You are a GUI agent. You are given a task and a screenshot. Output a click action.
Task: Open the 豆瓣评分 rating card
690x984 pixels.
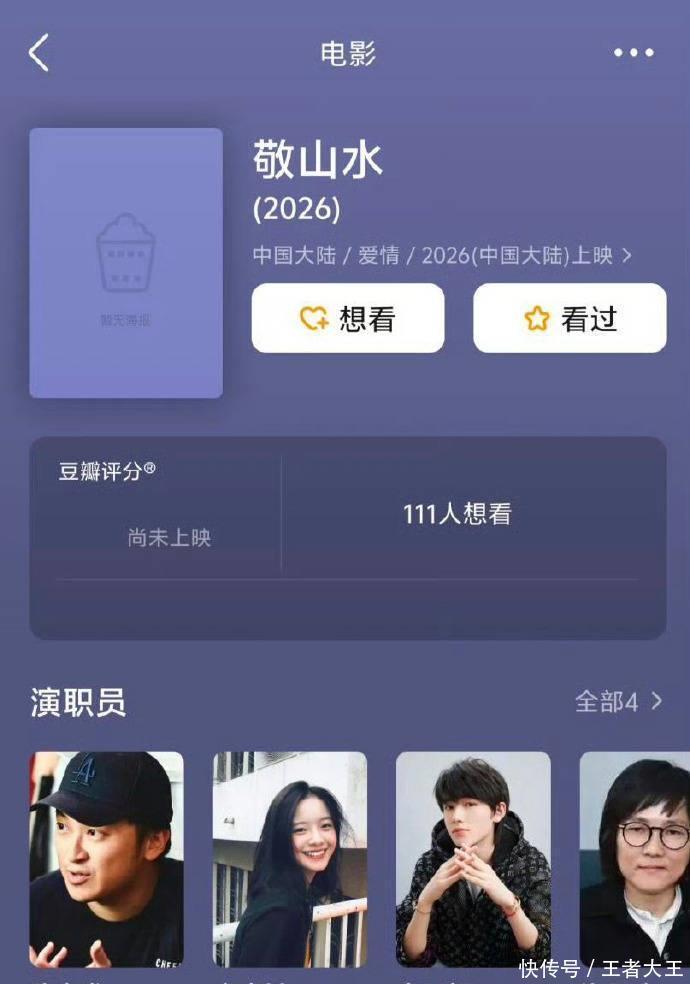347,537
